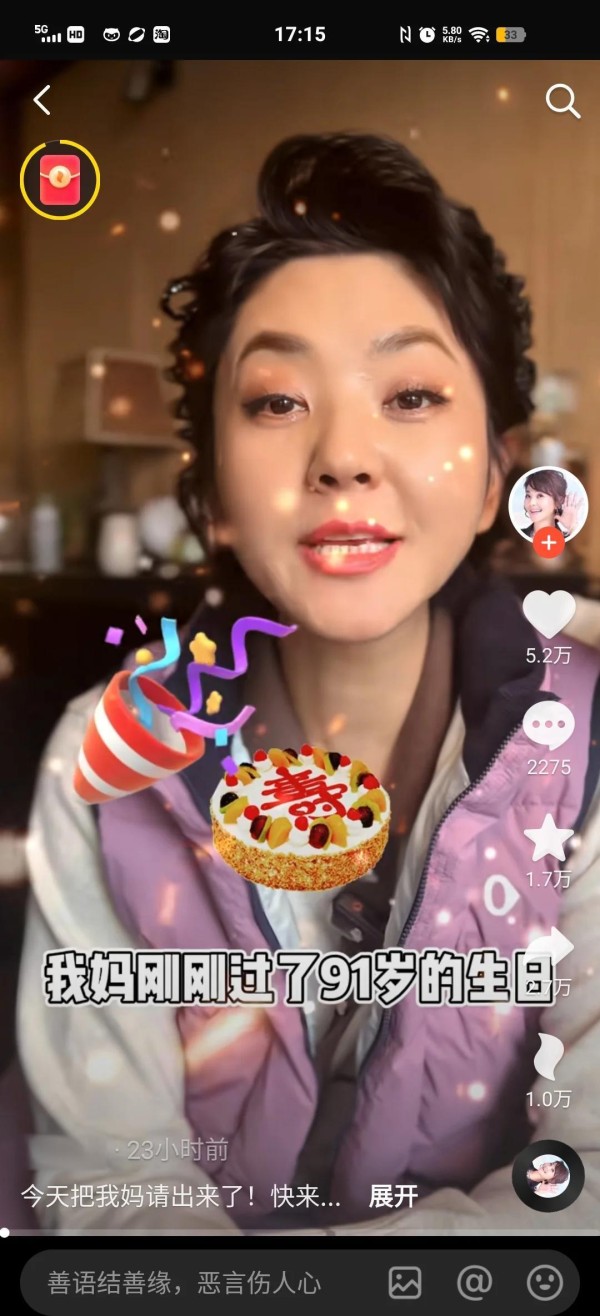The image size is (600, 1316).
Task: Open the red envelope reward icon
Action: tap(60, 180)
